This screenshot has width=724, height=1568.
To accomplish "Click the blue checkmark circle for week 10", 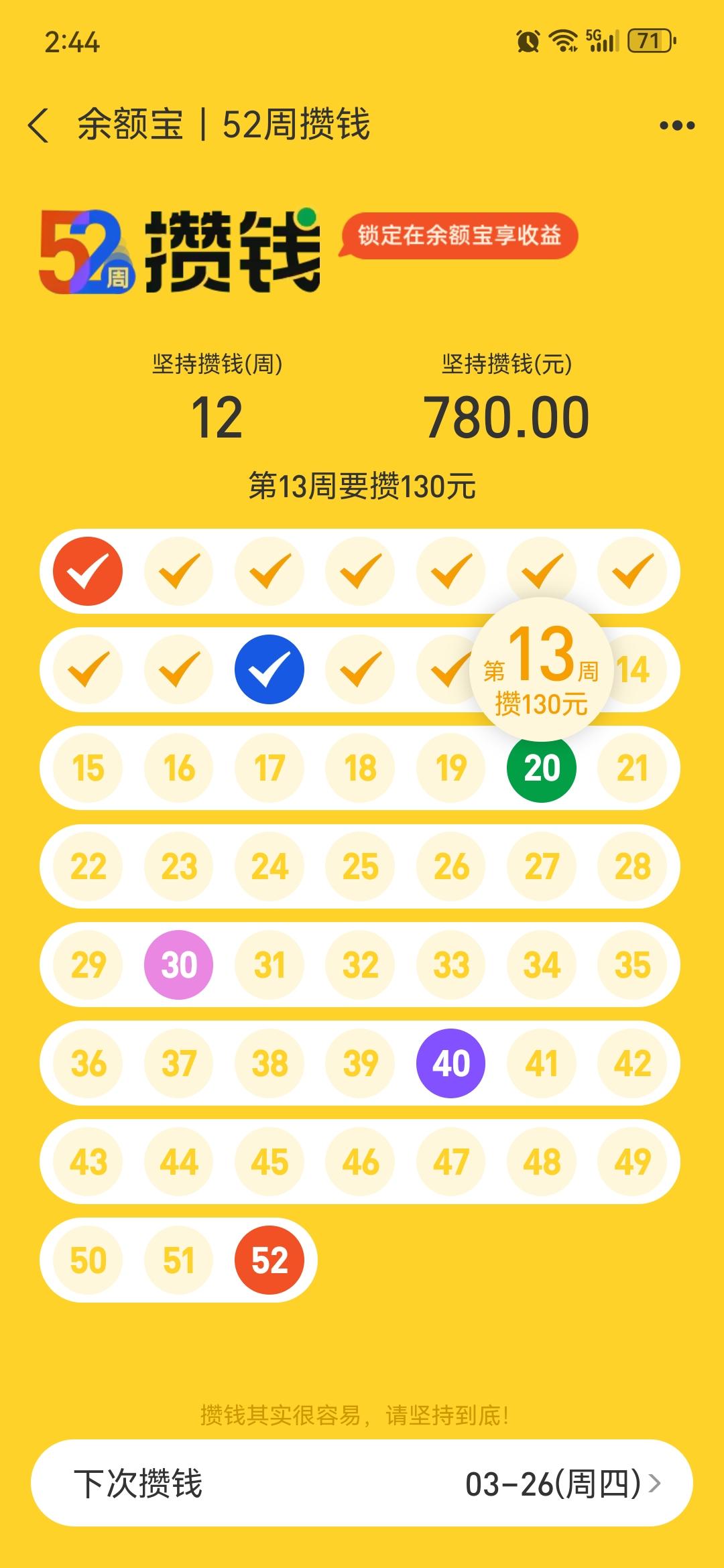I will coord(269,667).
